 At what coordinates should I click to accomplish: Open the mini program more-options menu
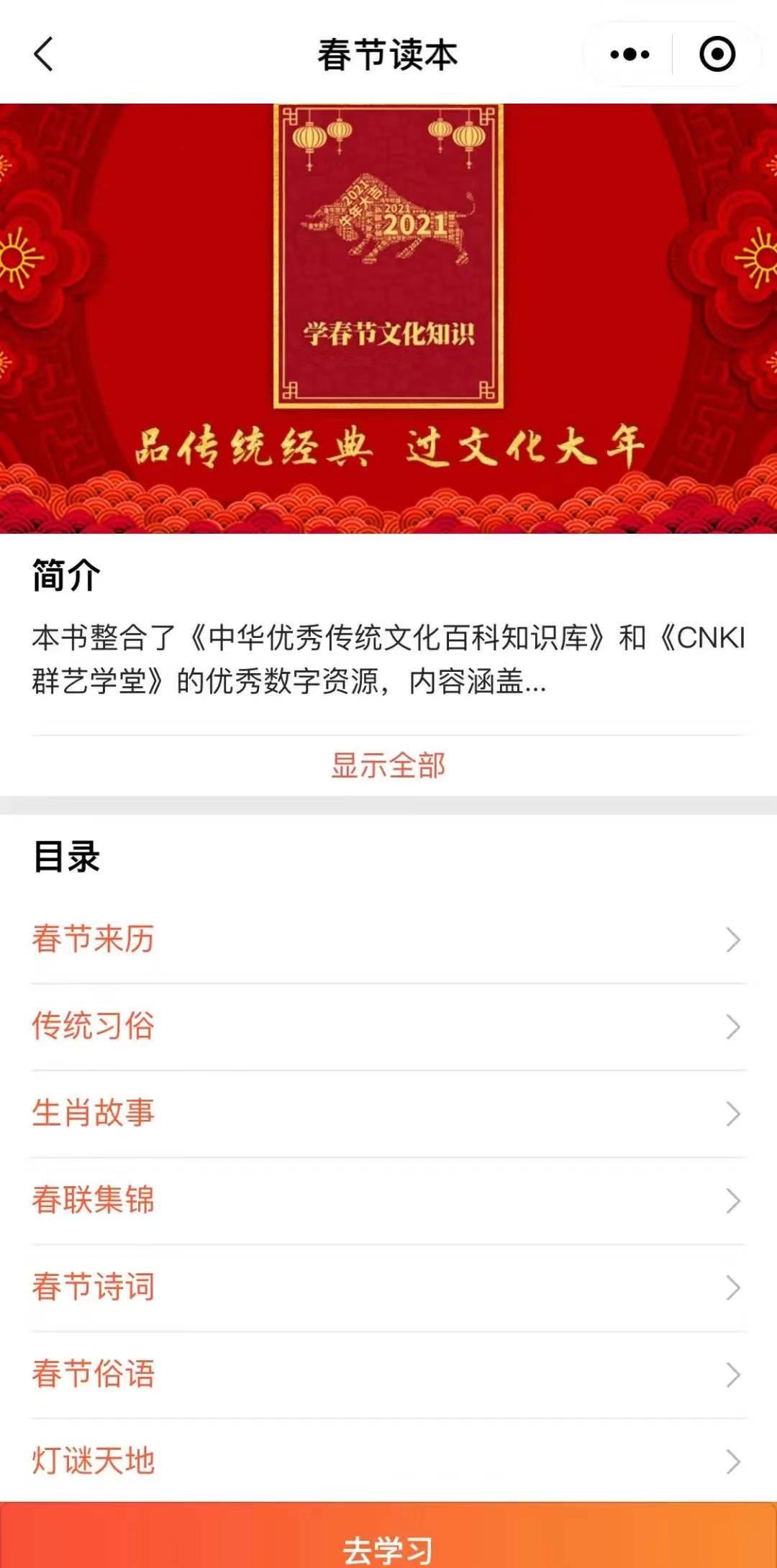(630, 55)
